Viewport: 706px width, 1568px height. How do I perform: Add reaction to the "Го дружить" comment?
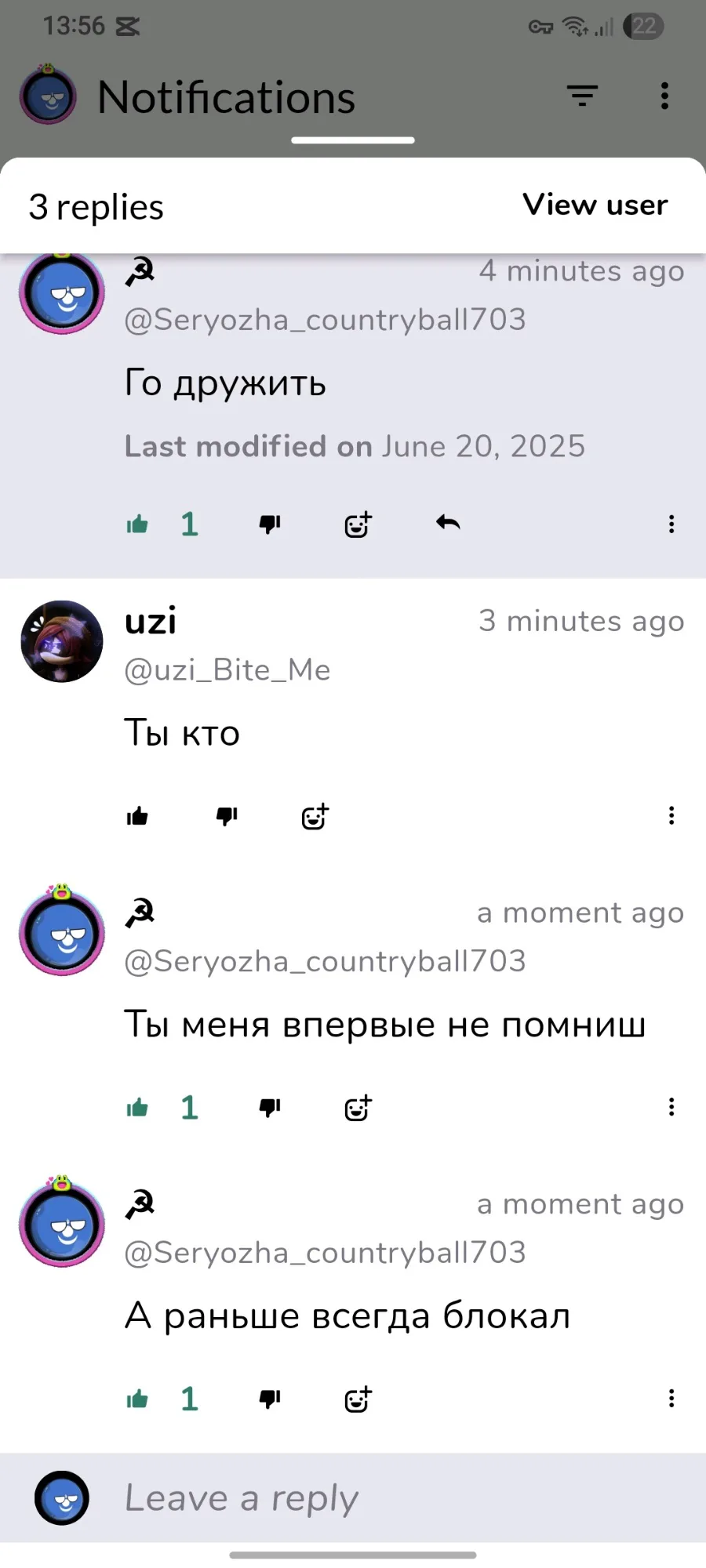point(358,524)
